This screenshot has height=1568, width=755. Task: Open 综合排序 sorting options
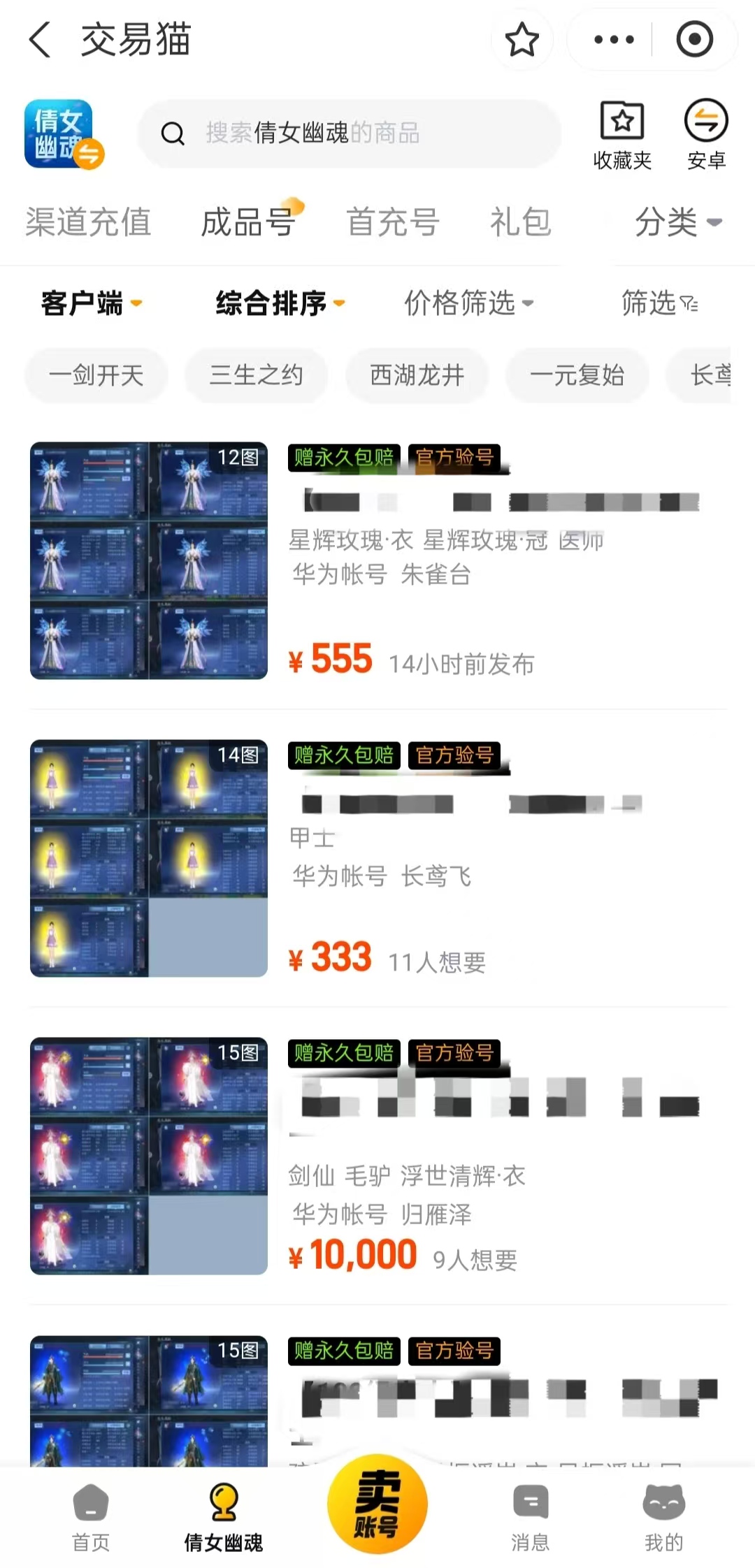[280, 303]
